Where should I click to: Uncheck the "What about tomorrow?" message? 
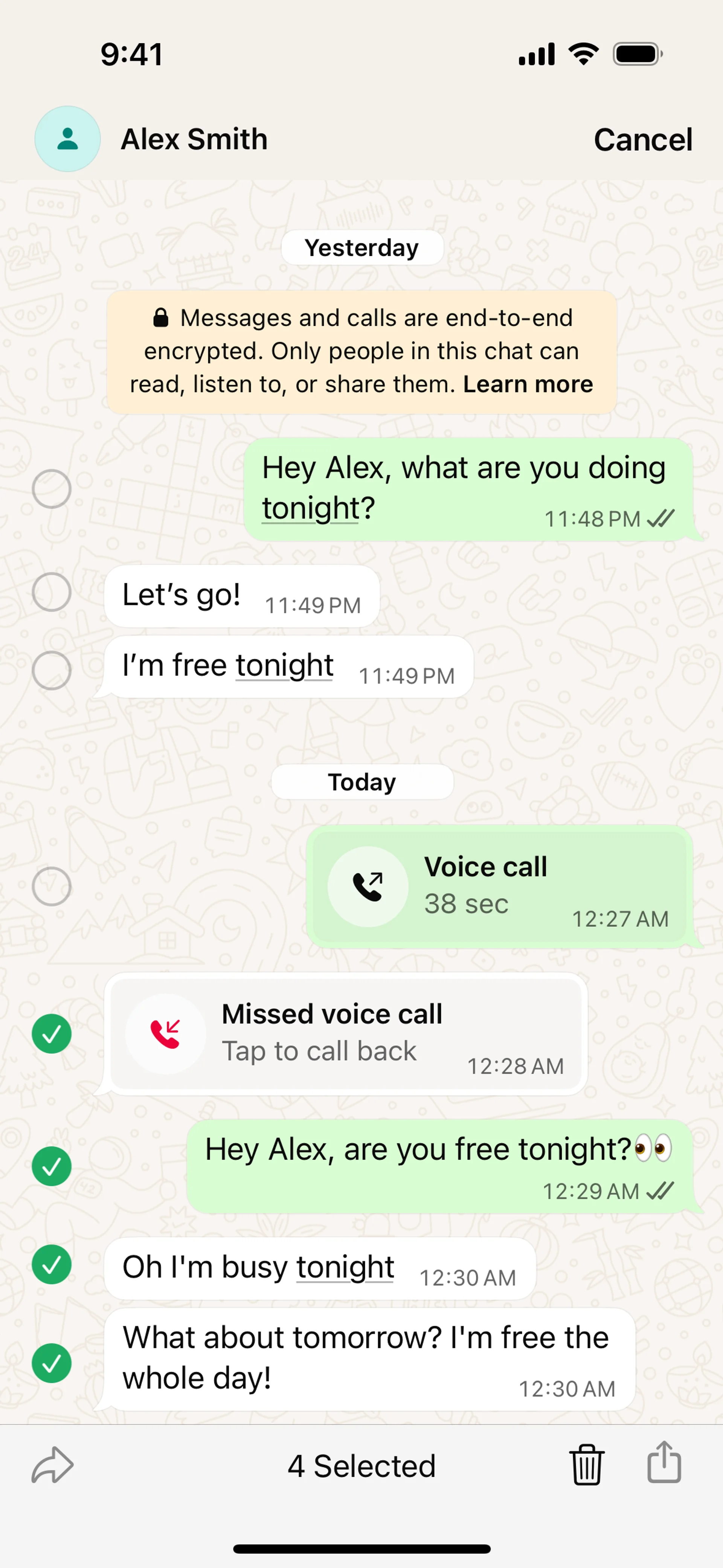[52, 1363]
